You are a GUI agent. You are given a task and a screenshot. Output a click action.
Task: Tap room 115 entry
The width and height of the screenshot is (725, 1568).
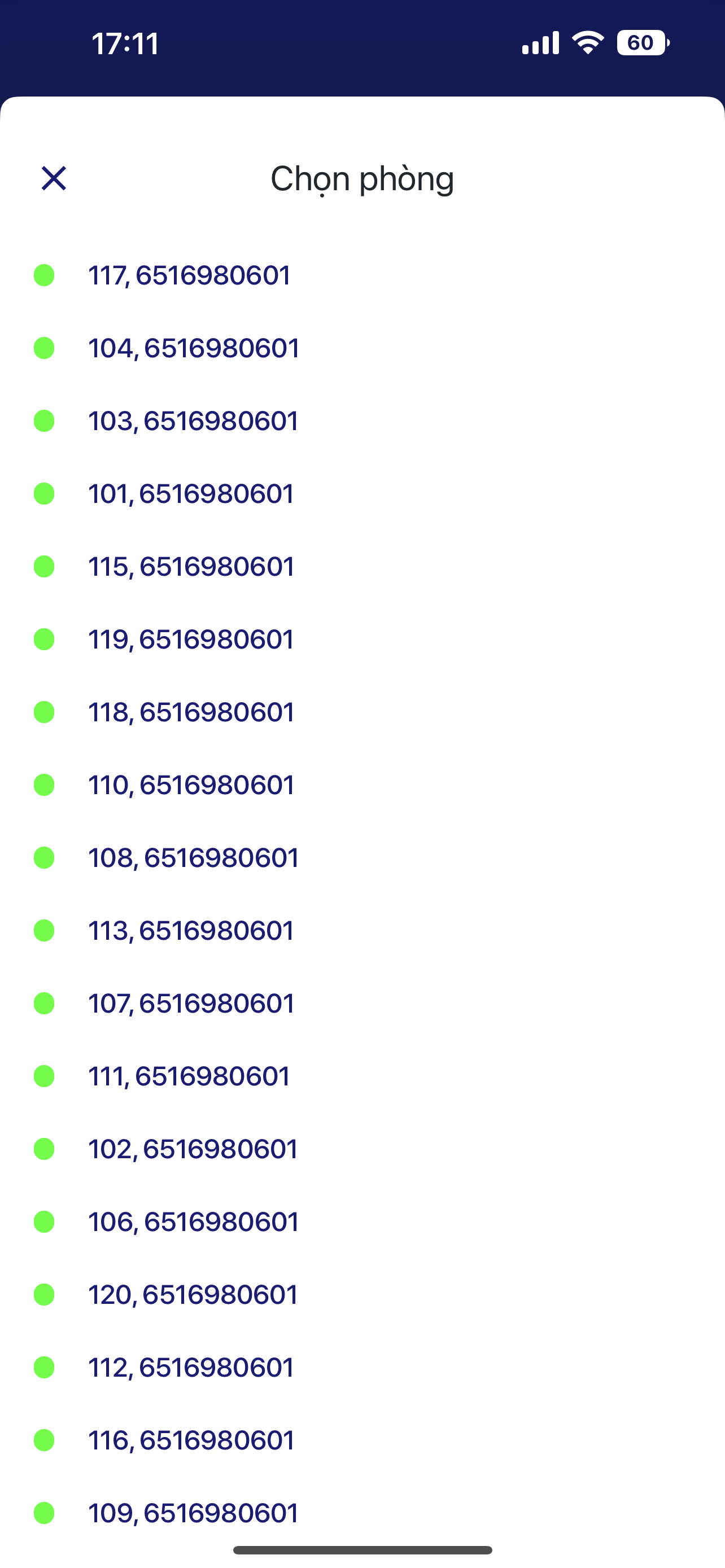[x=362, y=567]
